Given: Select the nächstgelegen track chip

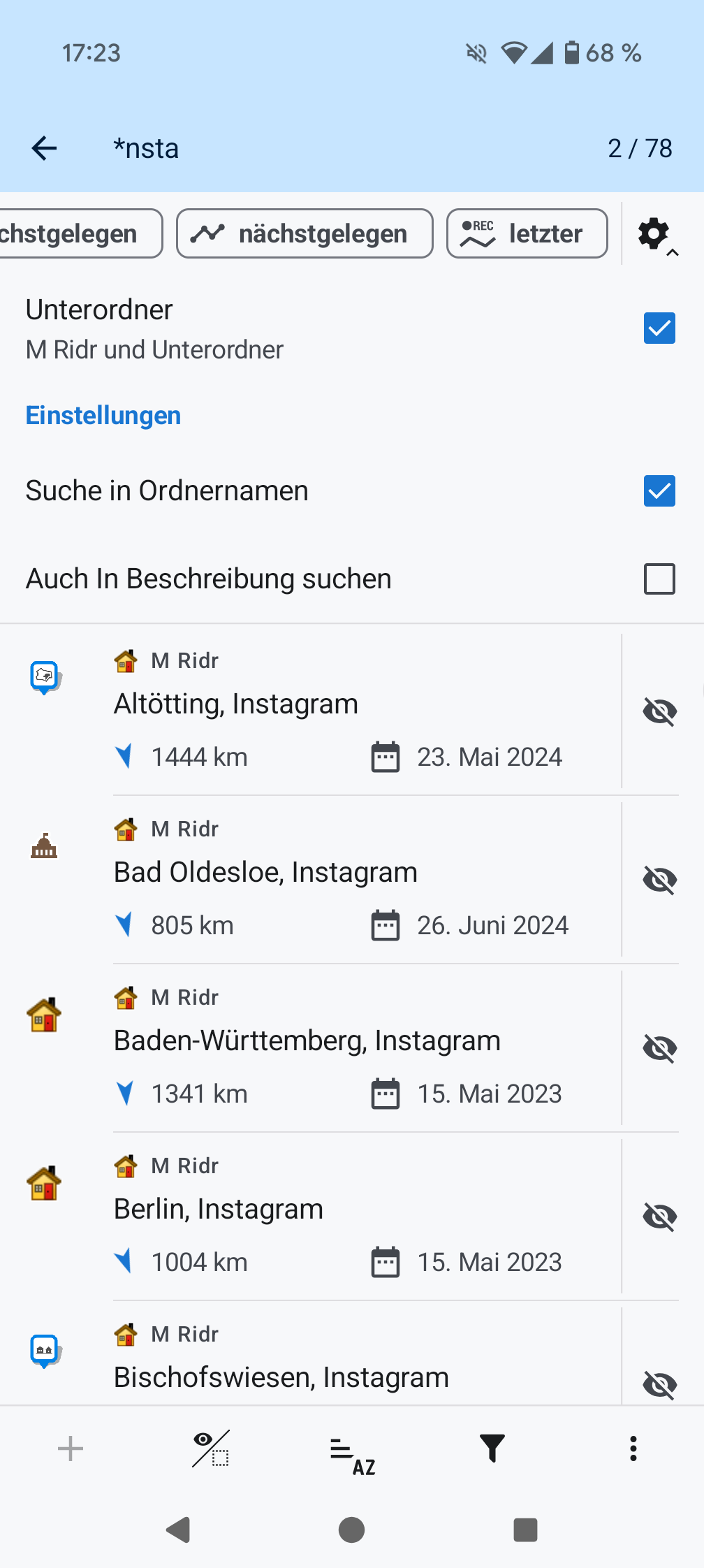Looking at the screenshot, I should [x=305, y=233].
